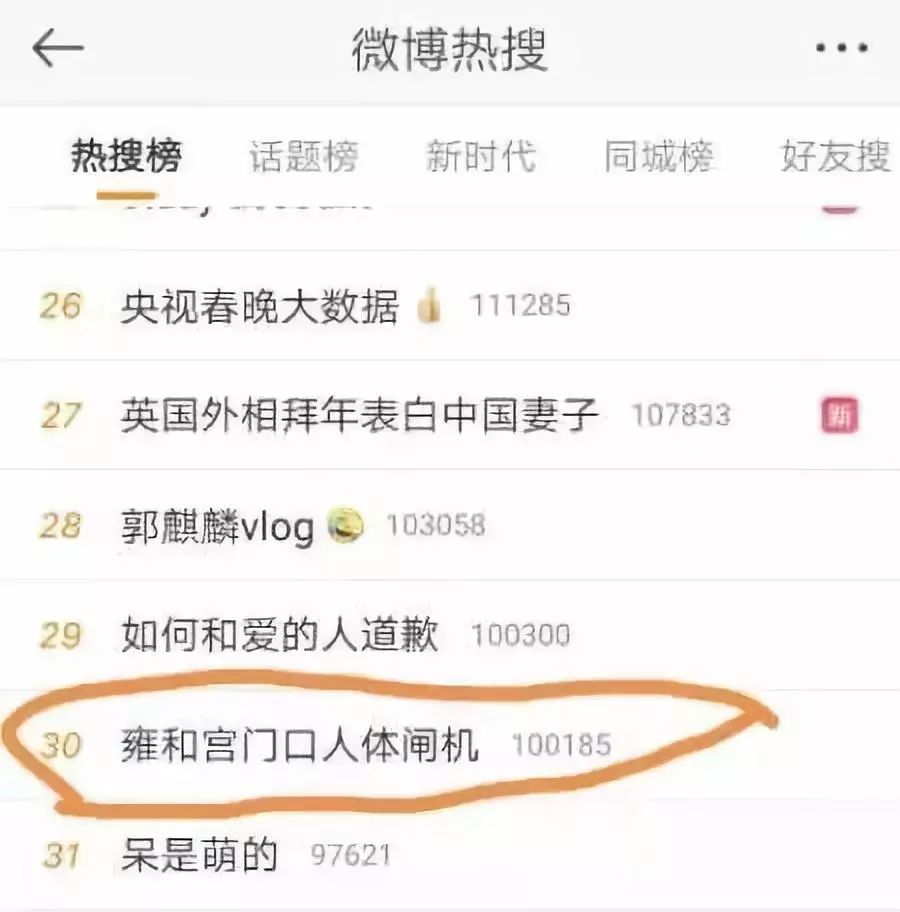
Task: Open hot search 呆是萌的
Action: pos(200,855)
